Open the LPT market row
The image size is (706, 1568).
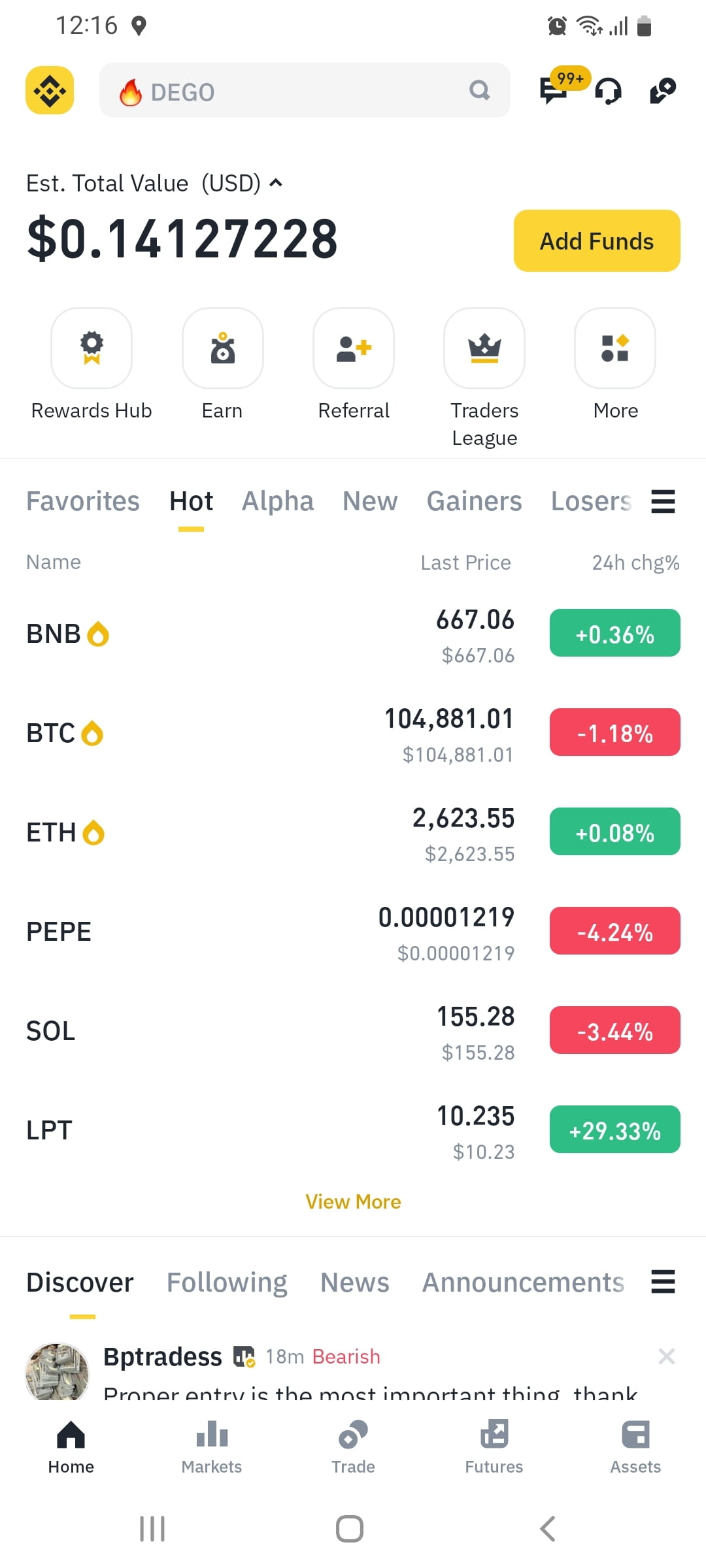[x=353, y=1130]
